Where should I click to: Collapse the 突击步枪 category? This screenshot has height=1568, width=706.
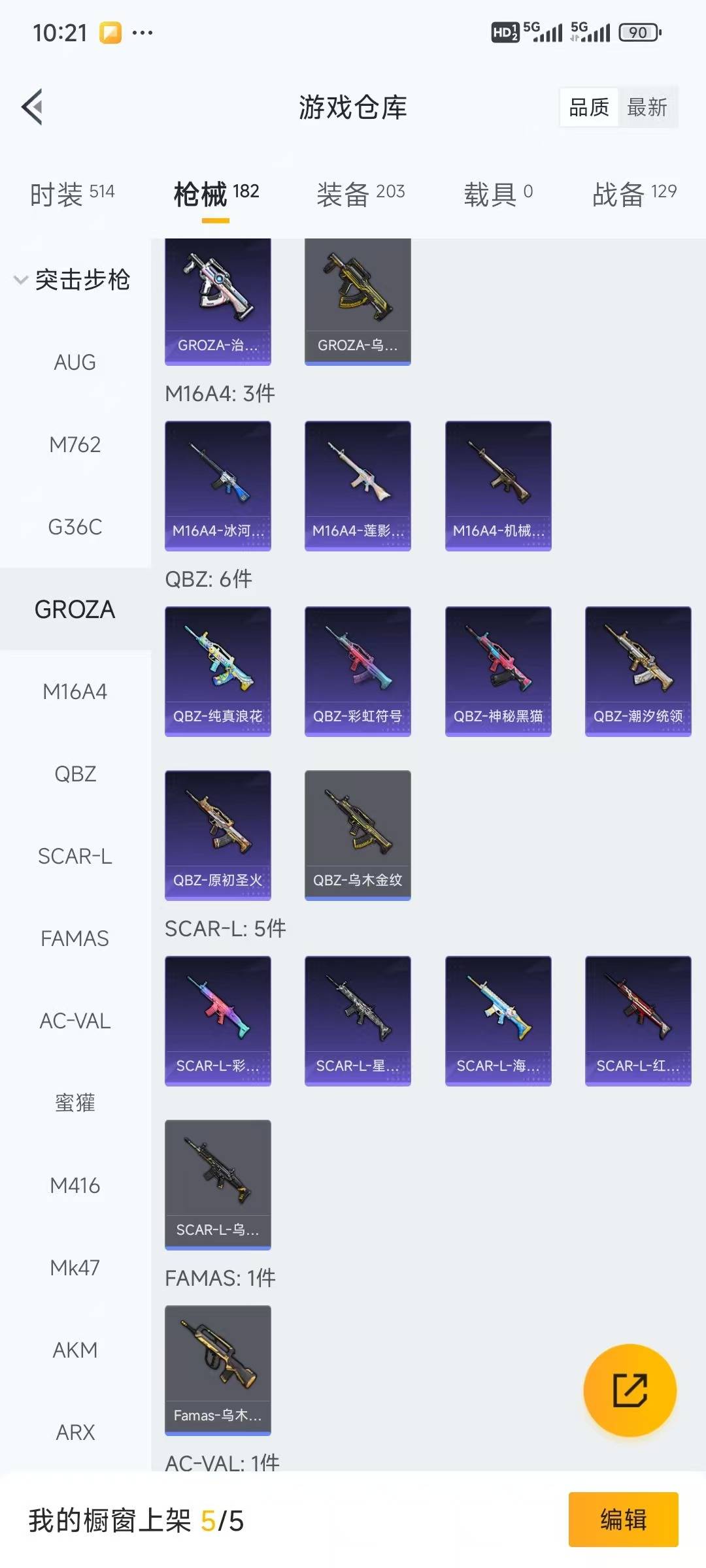tap(72, 280)
